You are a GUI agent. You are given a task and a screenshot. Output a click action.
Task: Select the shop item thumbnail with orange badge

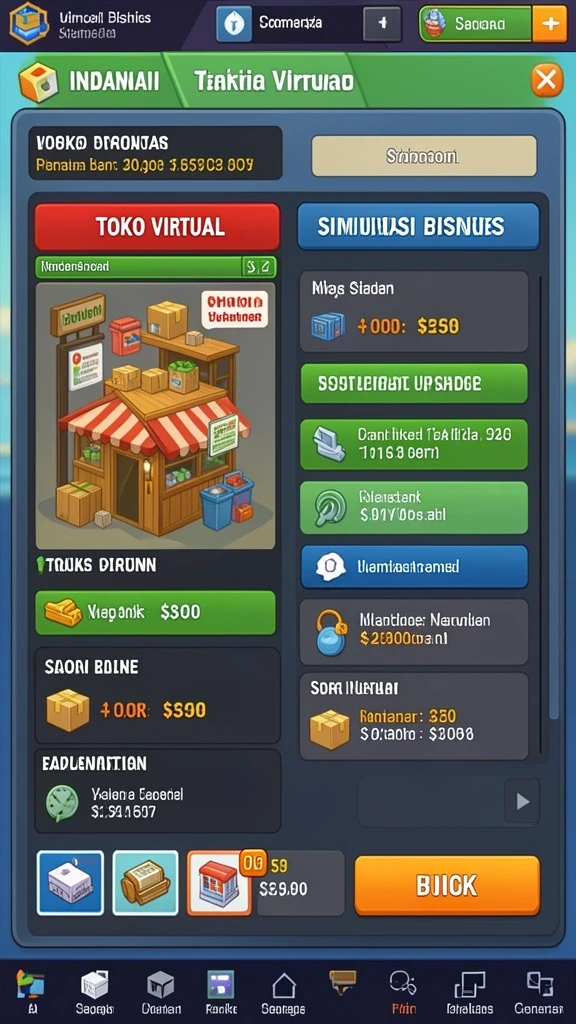pos(221,882)
